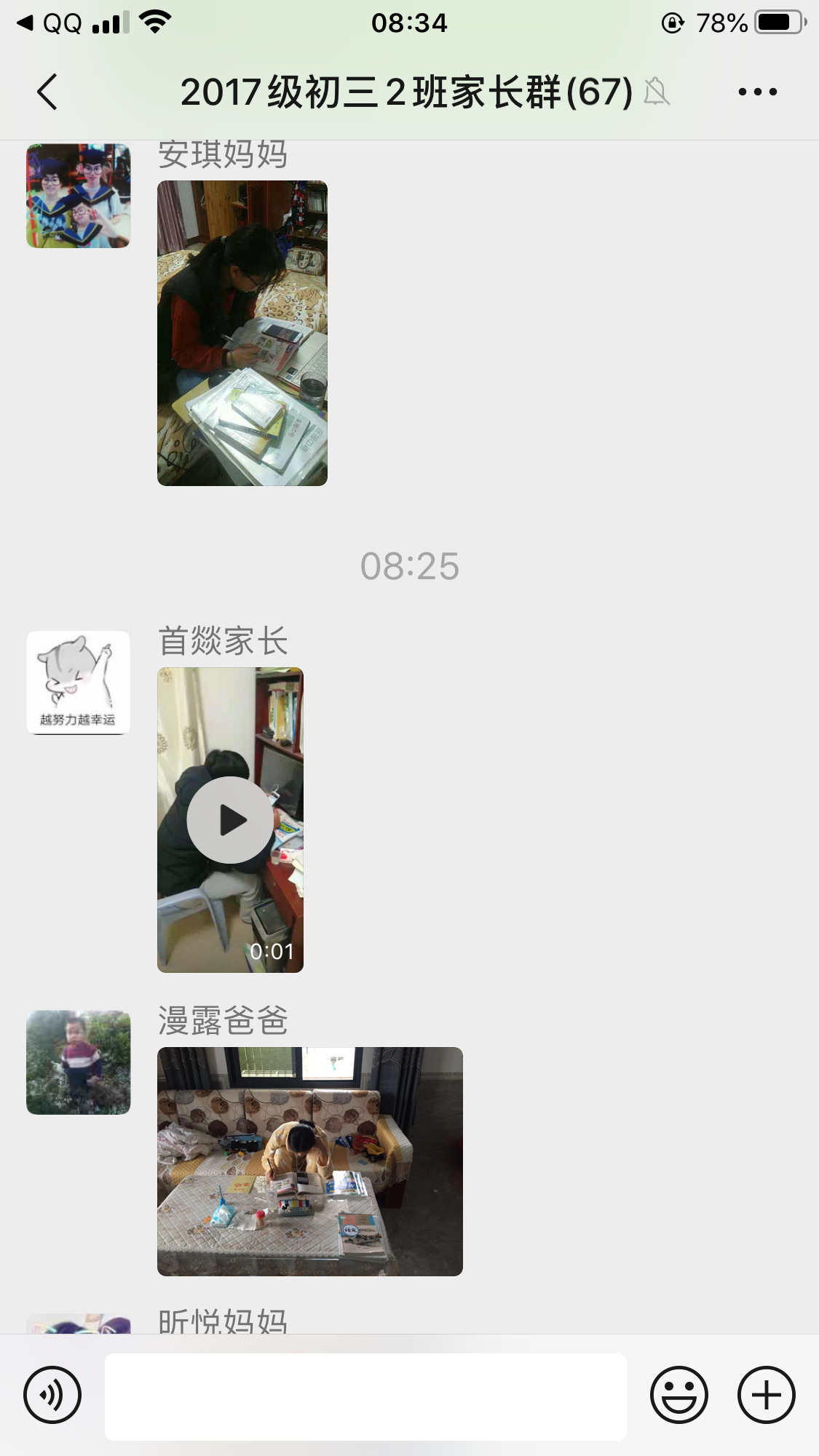View the photo shared by 漫露爸爸

pos(309,1161)
